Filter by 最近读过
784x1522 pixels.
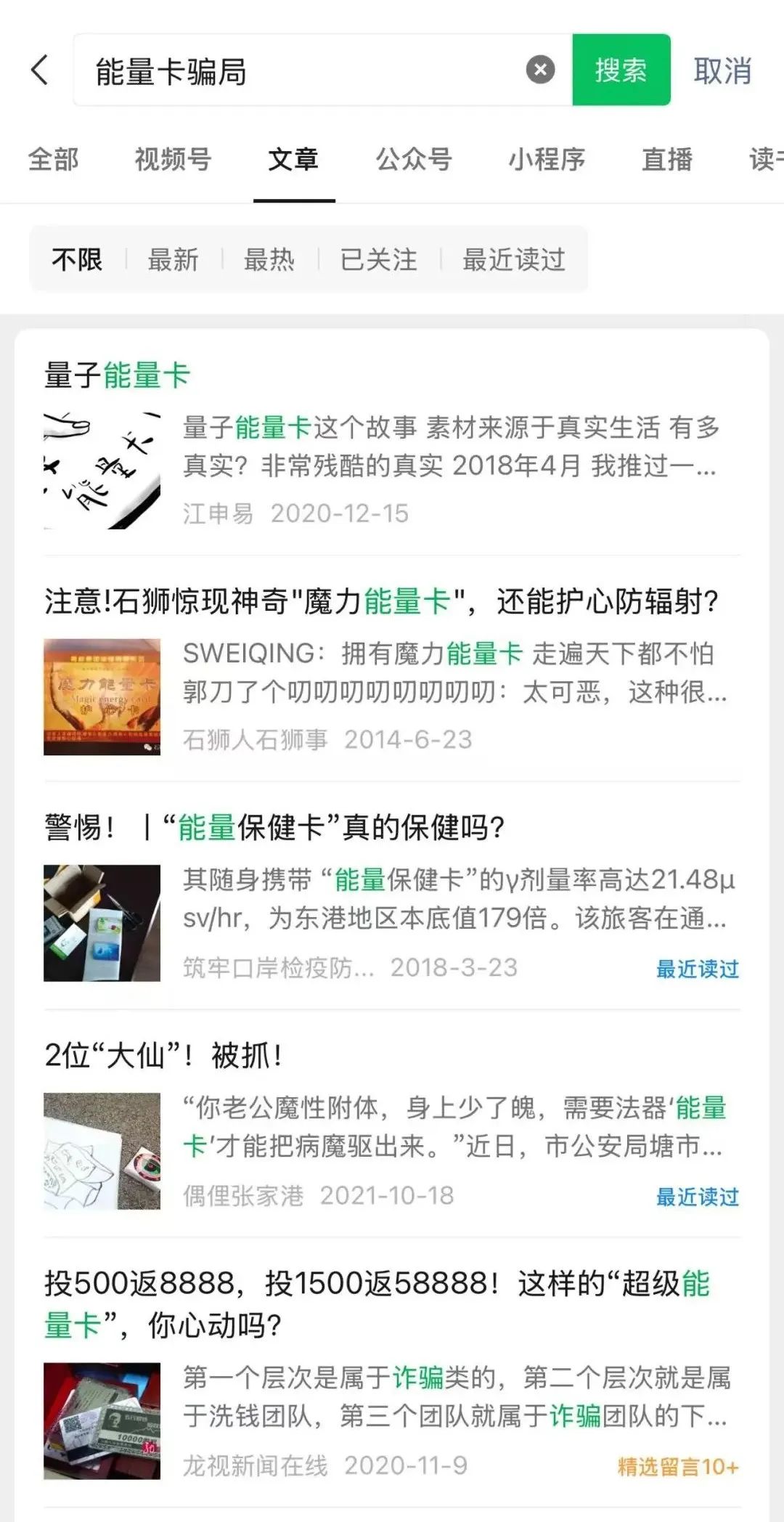pos(514,259)
